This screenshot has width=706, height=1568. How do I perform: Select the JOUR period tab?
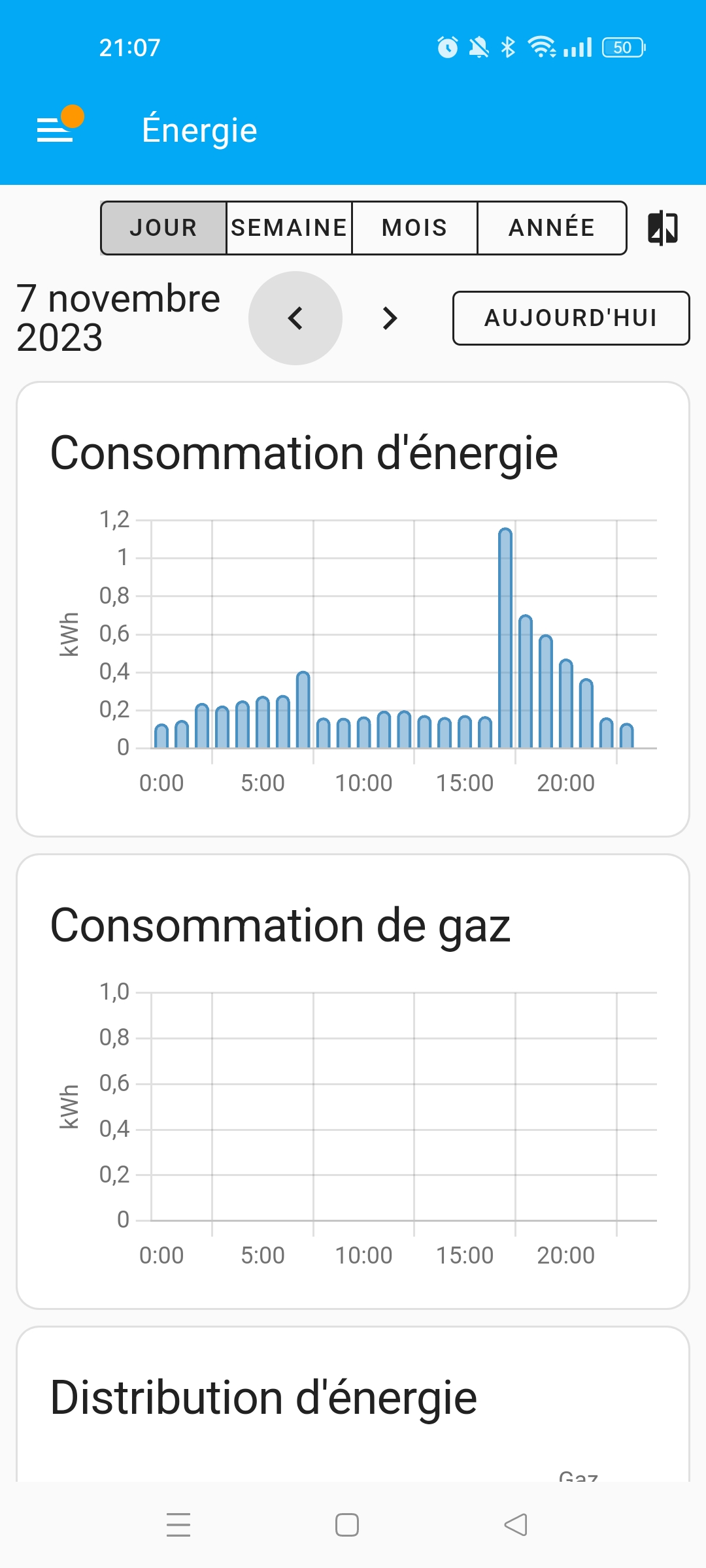[x=163, y=228]
